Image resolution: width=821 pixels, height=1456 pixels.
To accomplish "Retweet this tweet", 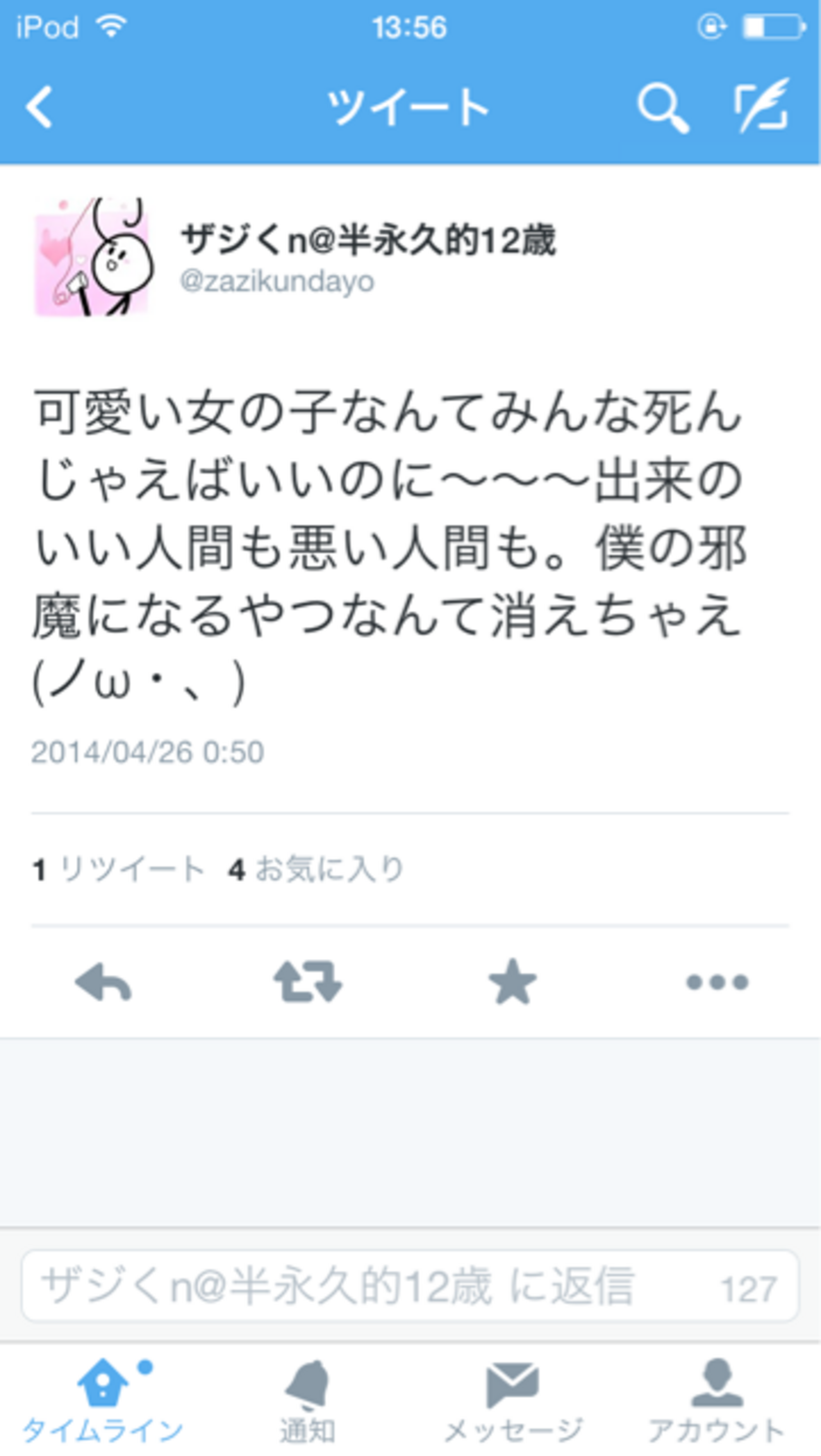I will (308, 982).
